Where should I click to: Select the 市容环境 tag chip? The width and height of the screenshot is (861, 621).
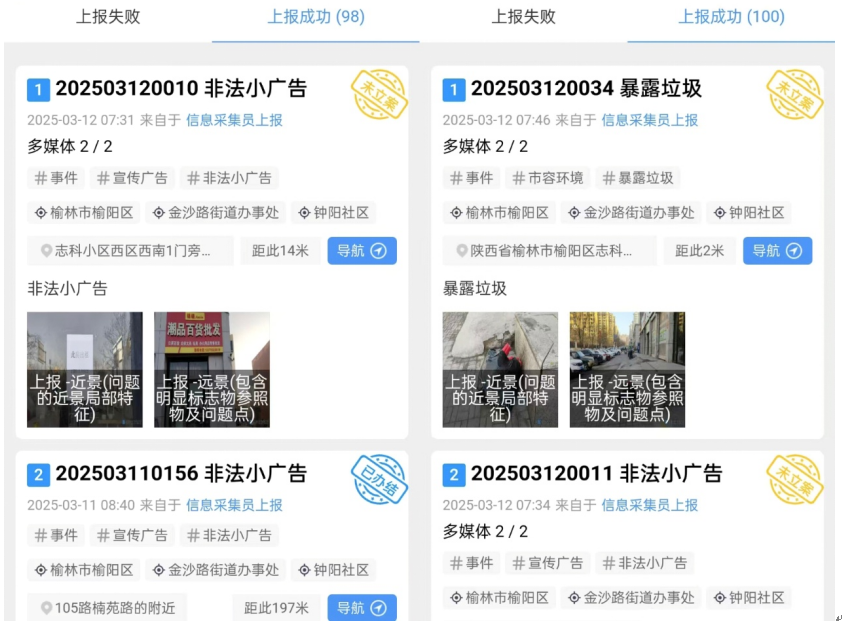[x=547, y=178]
